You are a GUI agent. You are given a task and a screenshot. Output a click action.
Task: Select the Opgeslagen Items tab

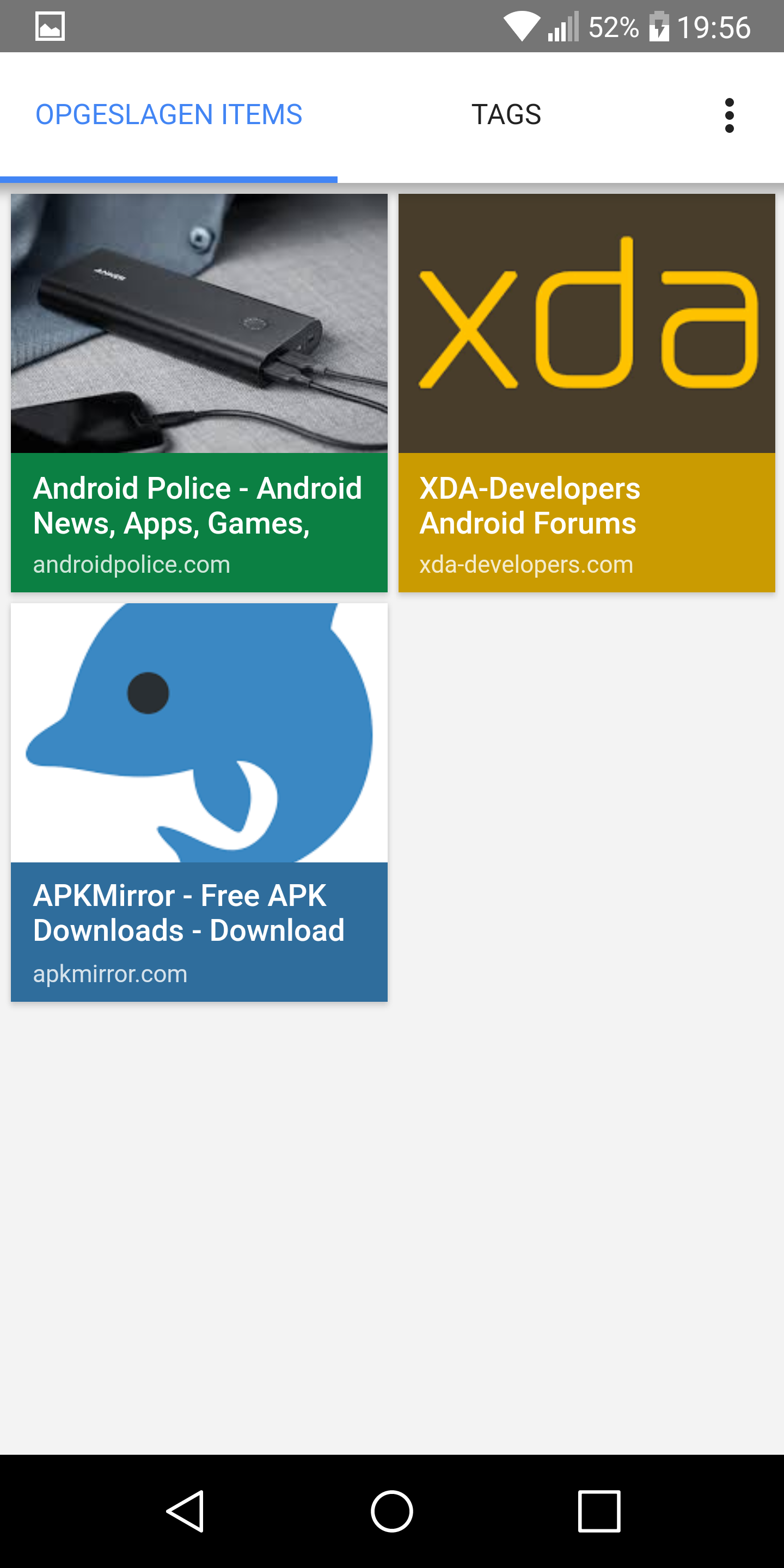pos(169,115)
